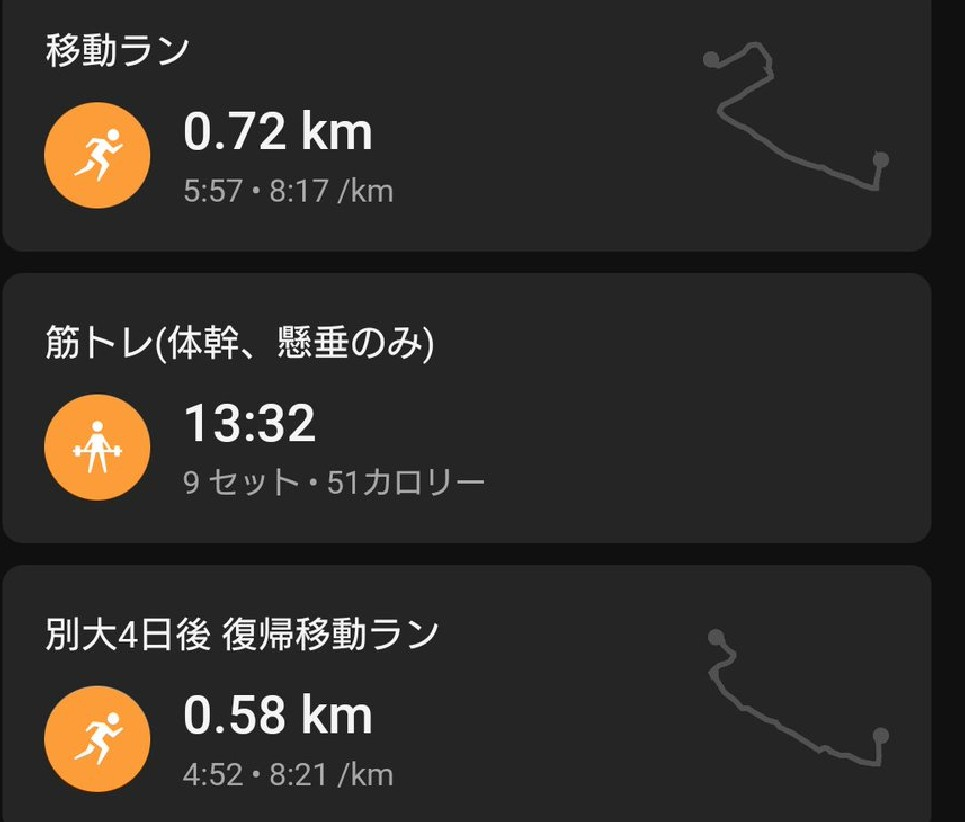Open the 筋トレ(体幹、懸垂のみ) strength activity

466,408
